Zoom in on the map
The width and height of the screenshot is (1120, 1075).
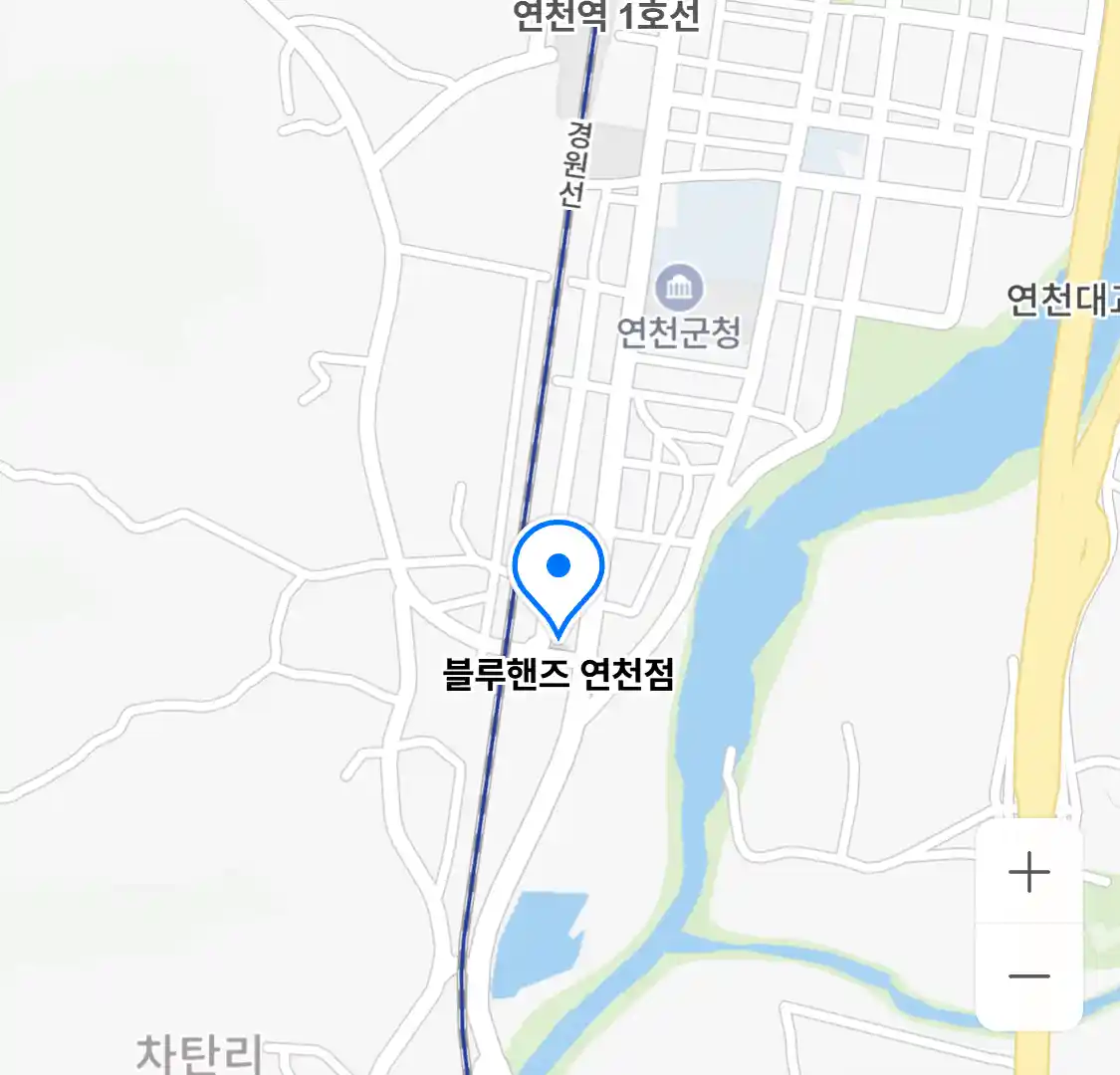pos(1028,873)
